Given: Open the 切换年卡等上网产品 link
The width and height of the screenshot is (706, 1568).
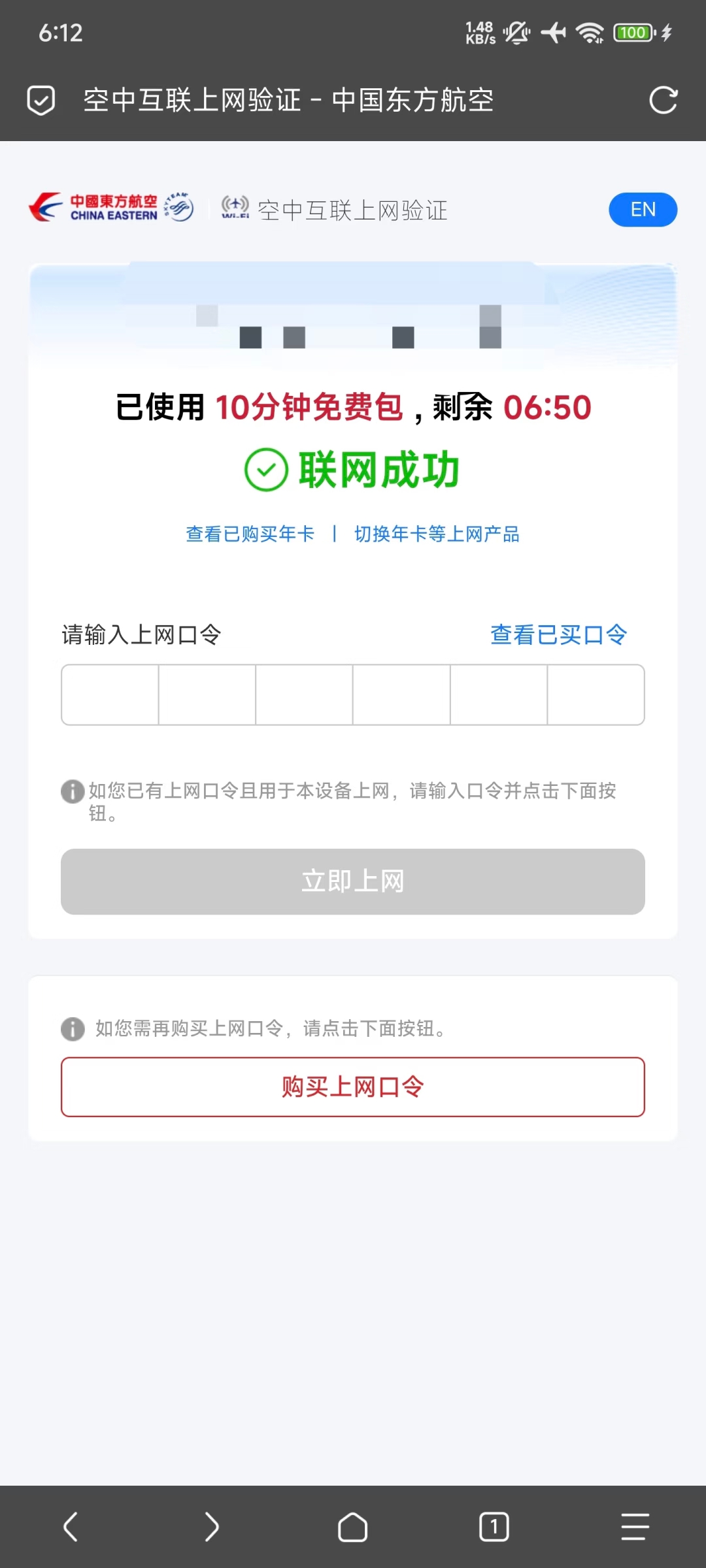Looking at the screenshot, I should coord(437,534).
